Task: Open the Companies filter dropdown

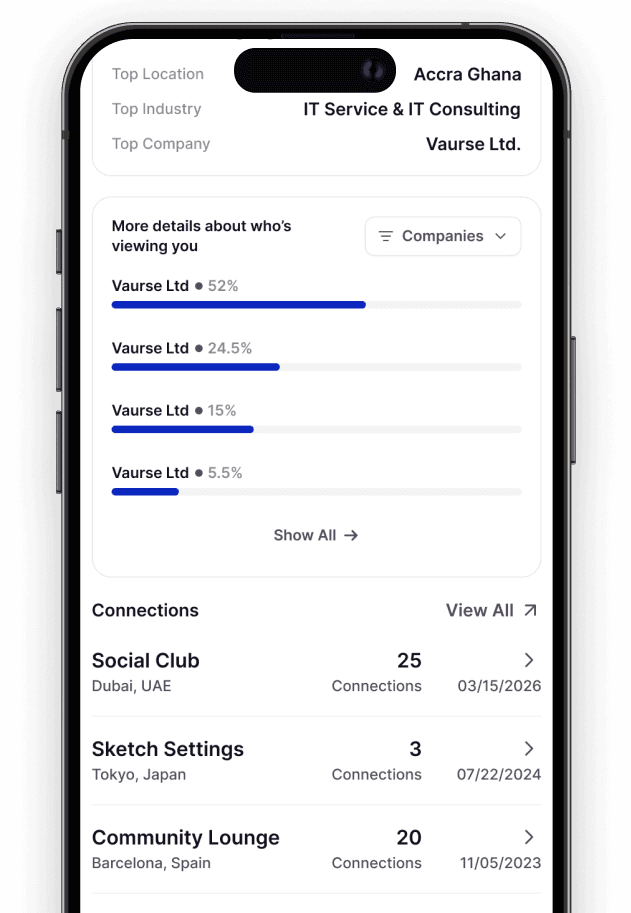Action: (x=442, y=236)
